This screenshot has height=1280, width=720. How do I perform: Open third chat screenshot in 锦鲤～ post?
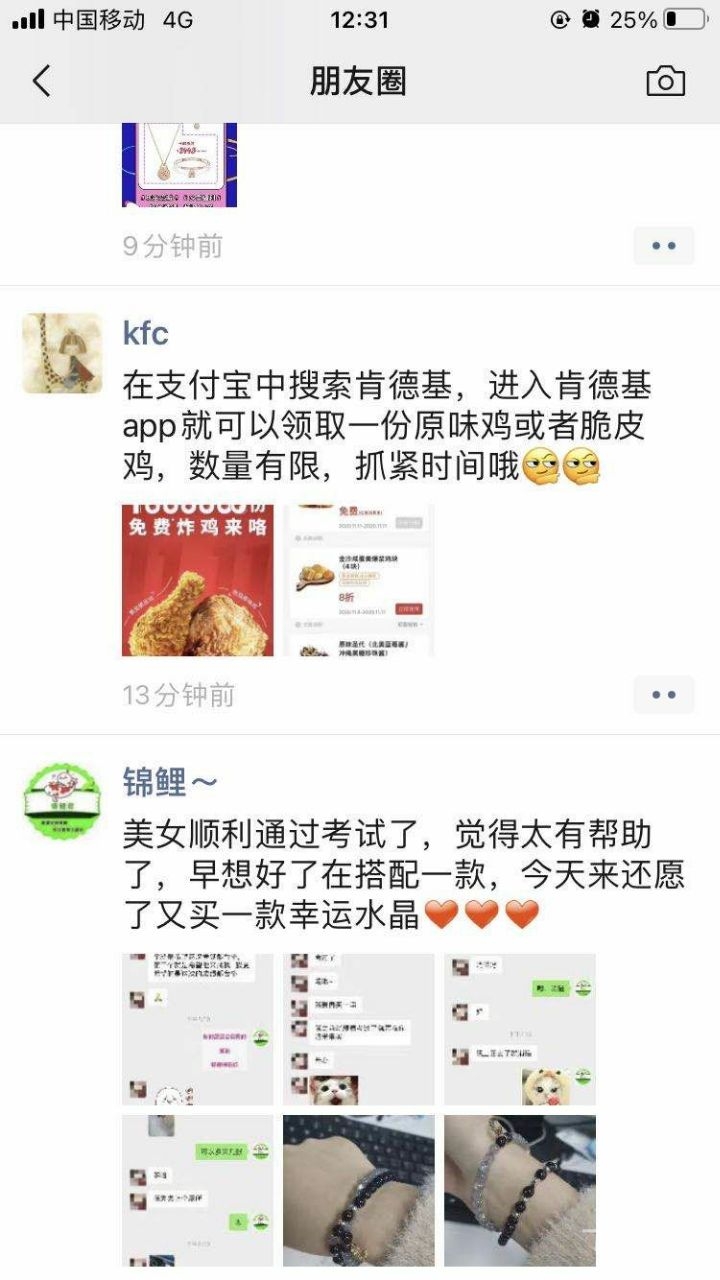coord(520,1029)
